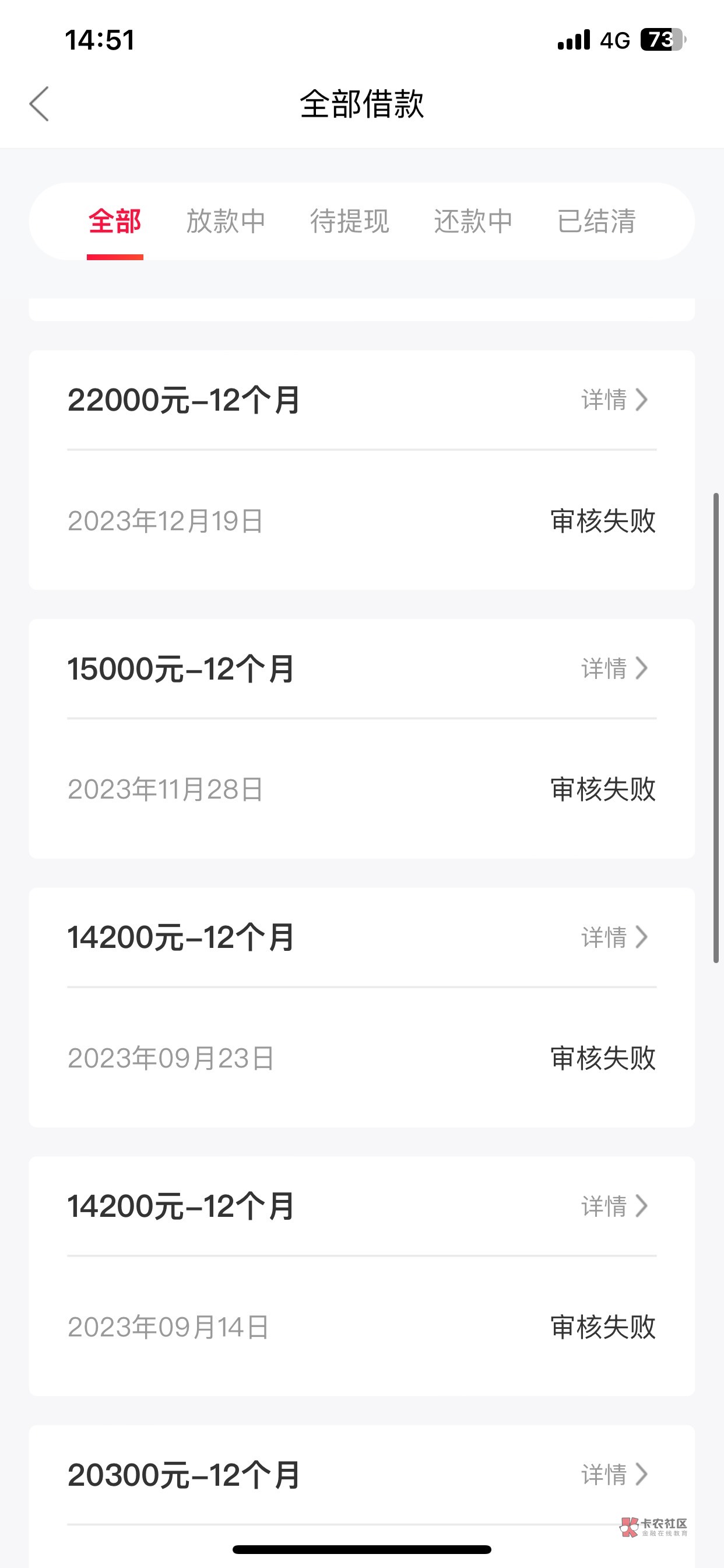View 详情 of the 2023年09月23日 loan
Viewport: 724px width, 1568px height.
614,937
